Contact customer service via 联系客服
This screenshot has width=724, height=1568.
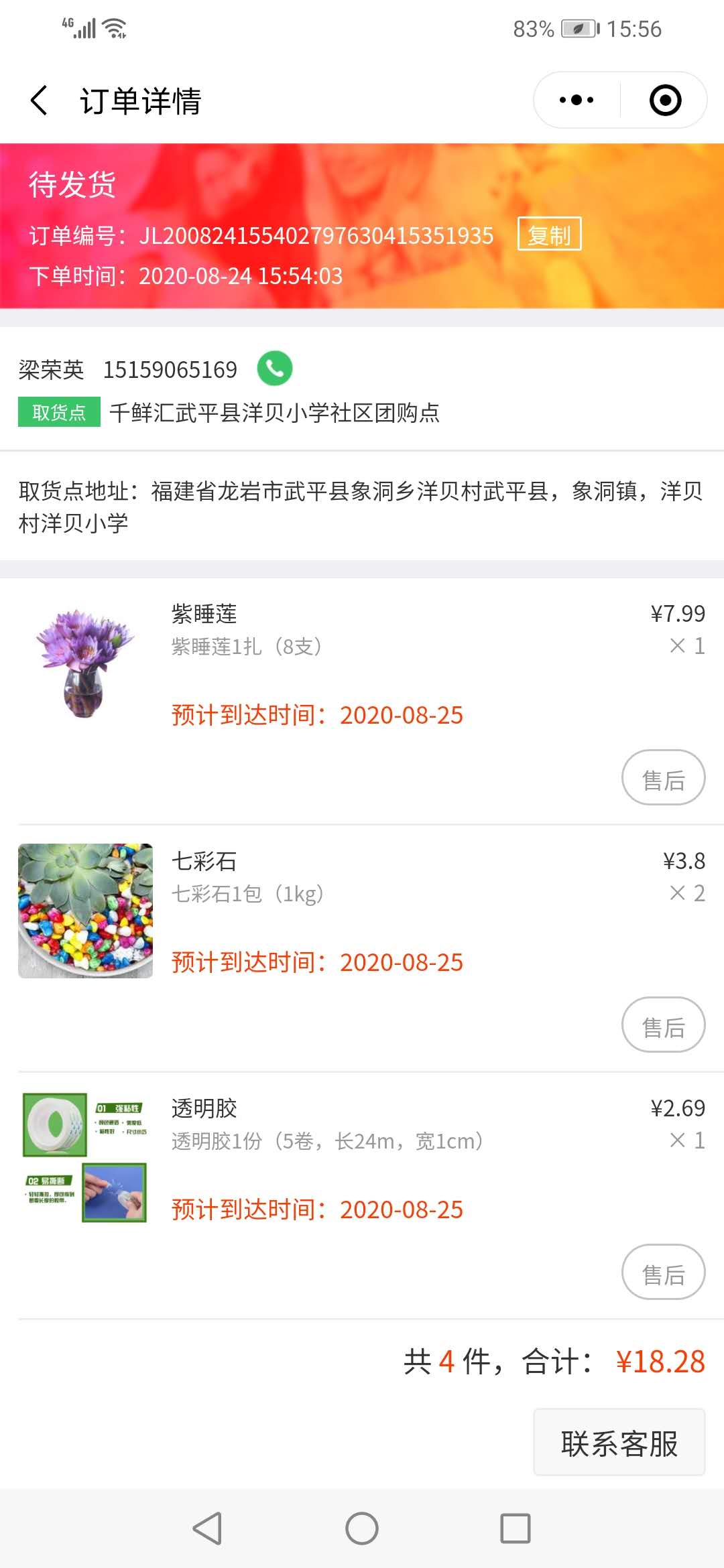point(619,1443)
